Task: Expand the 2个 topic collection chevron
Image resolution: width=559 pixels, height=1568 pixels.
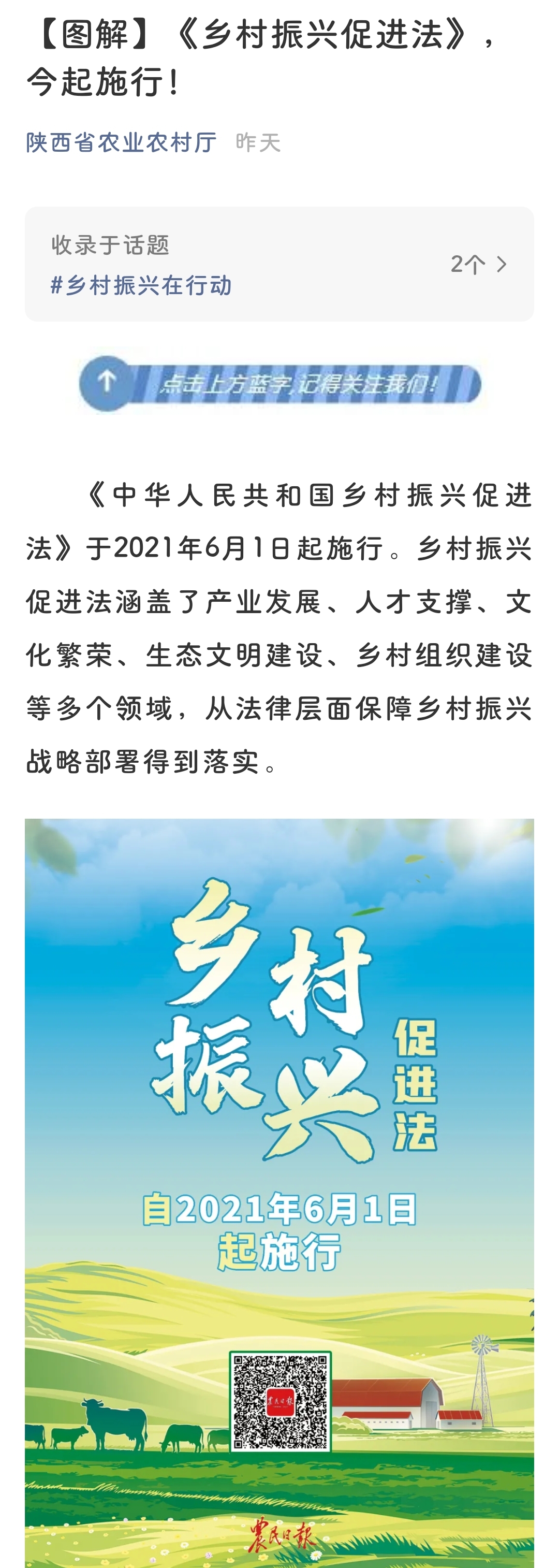Action: click(501, 264)
